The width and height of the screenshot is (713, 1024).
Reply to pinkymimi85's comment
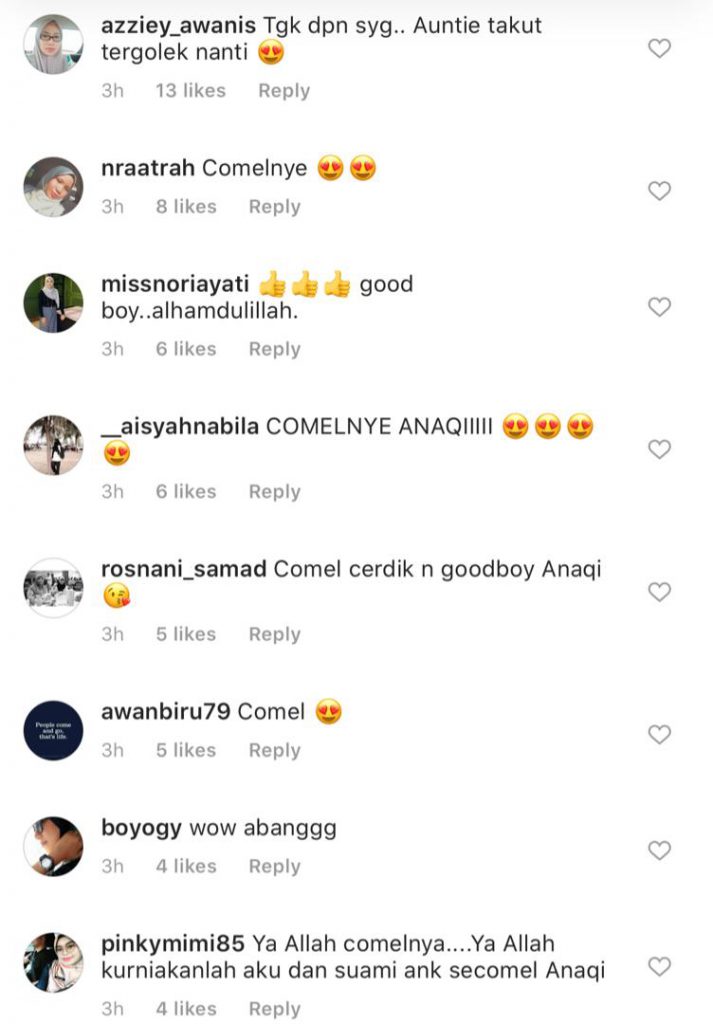pyautogui.click(x=275, y=1008)
